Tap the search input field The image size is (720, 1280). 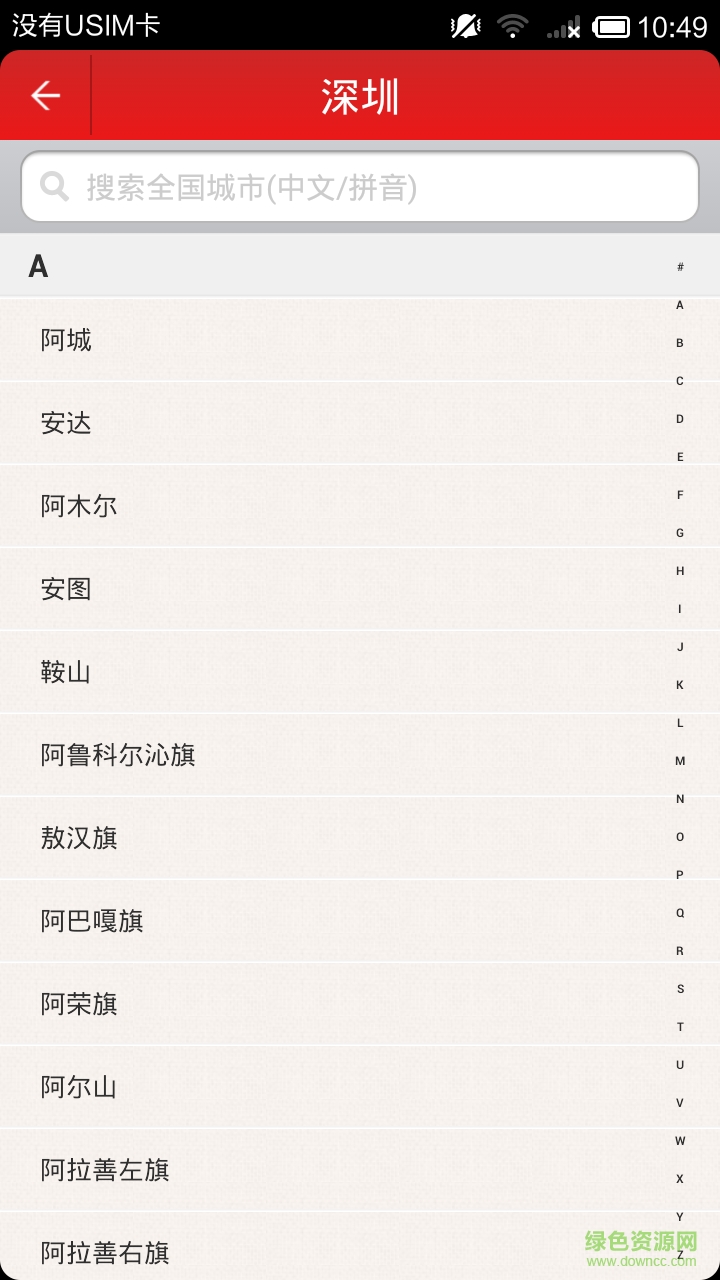(360, 185)
